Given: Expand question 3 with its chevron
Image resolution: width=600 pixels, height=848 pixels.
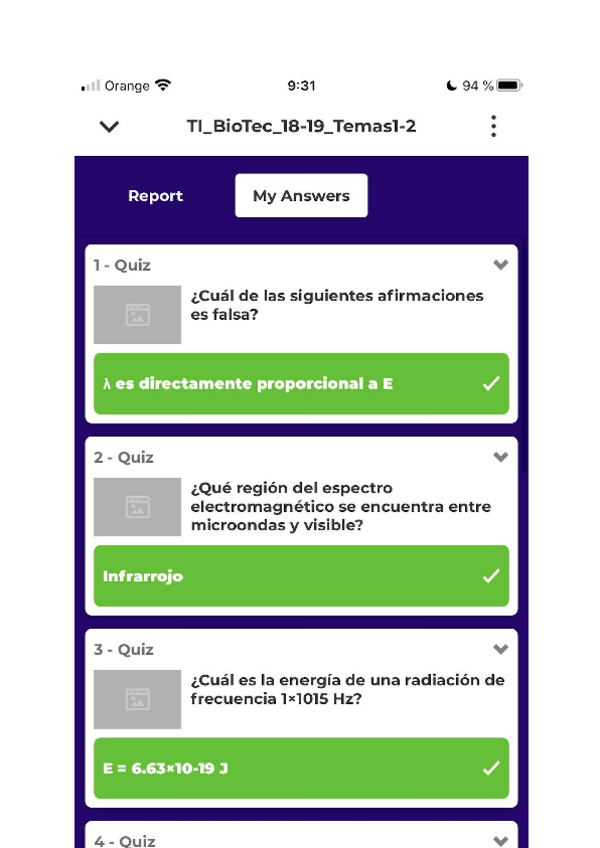Looking at the screenshot, I should point(500,649).
